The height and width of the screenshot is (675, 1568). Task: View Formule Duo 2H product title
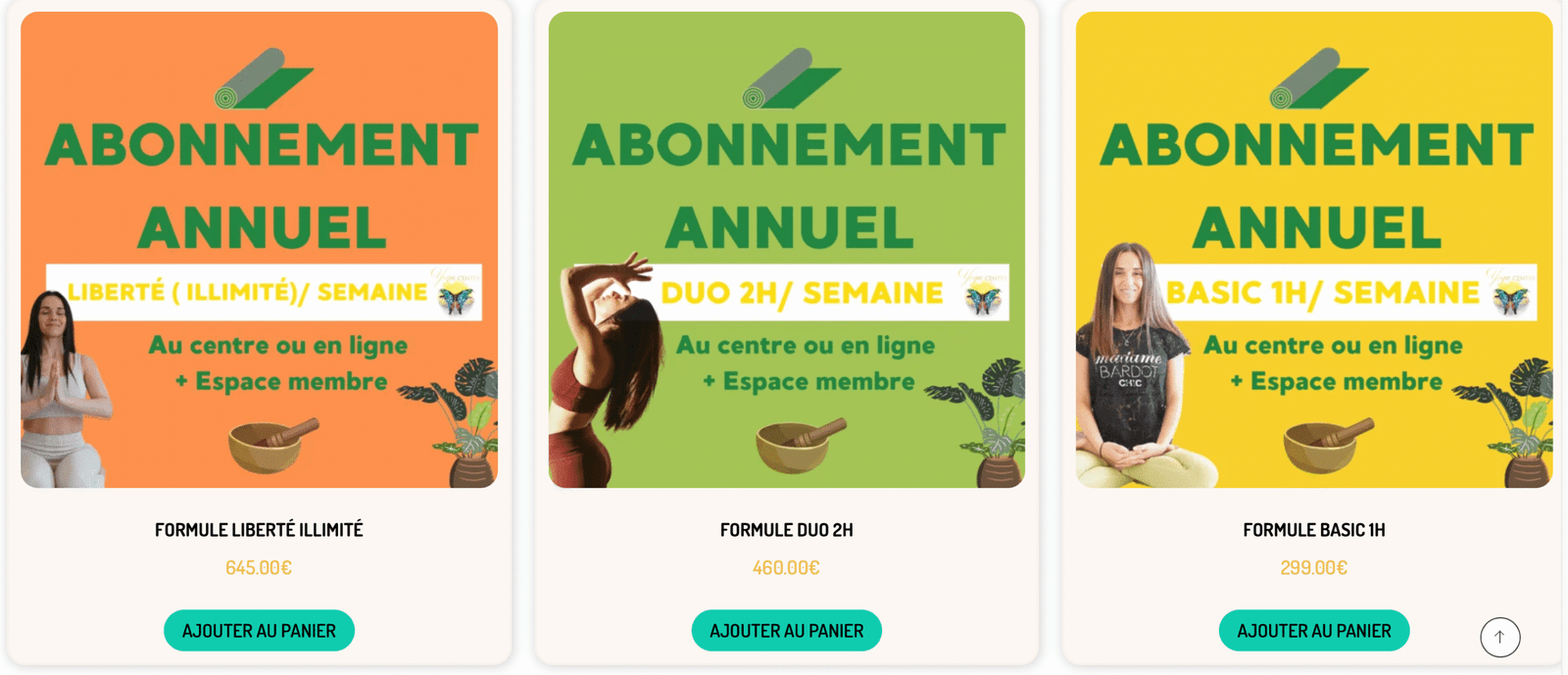click(786, 530)
